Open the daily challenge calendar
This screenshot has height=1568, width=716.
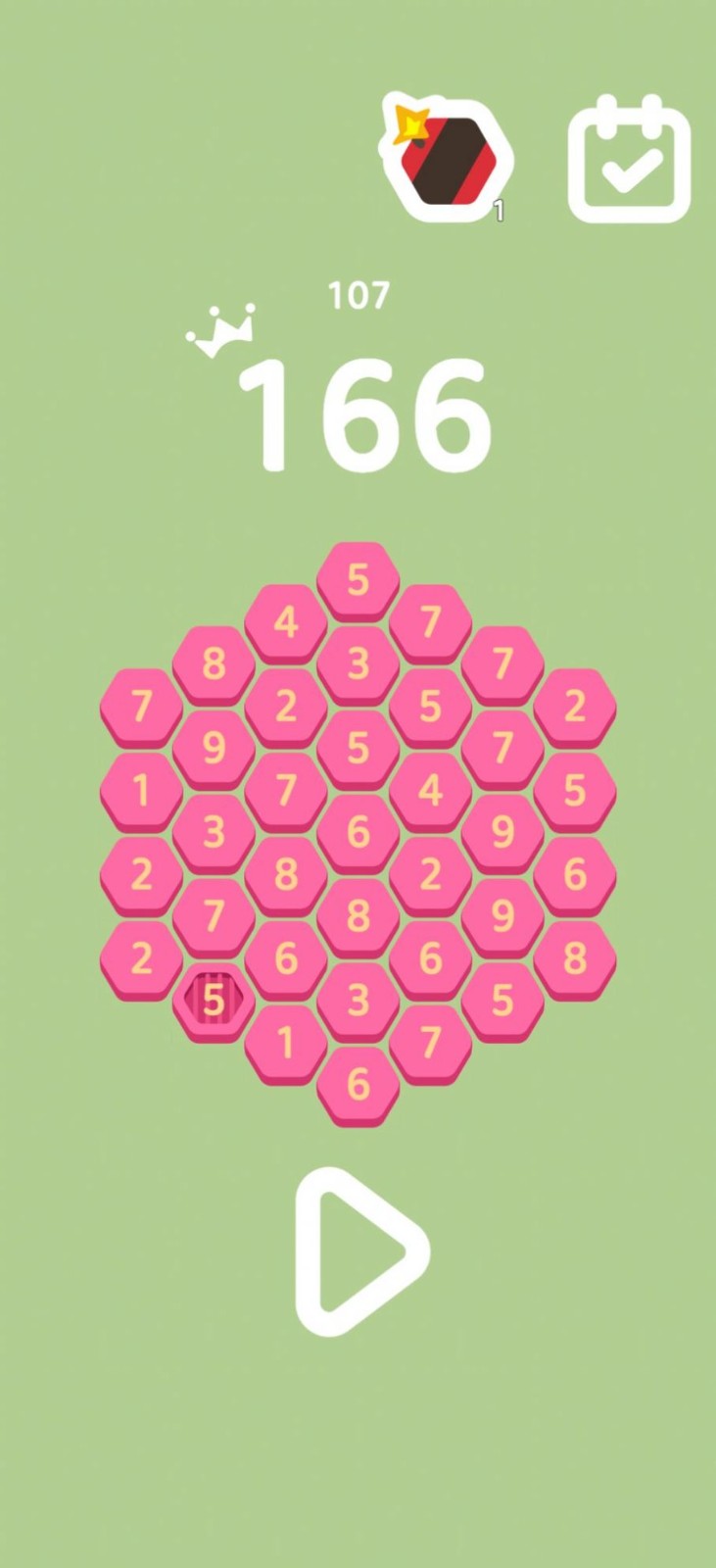pyautogui.click(x=630, y=159)
